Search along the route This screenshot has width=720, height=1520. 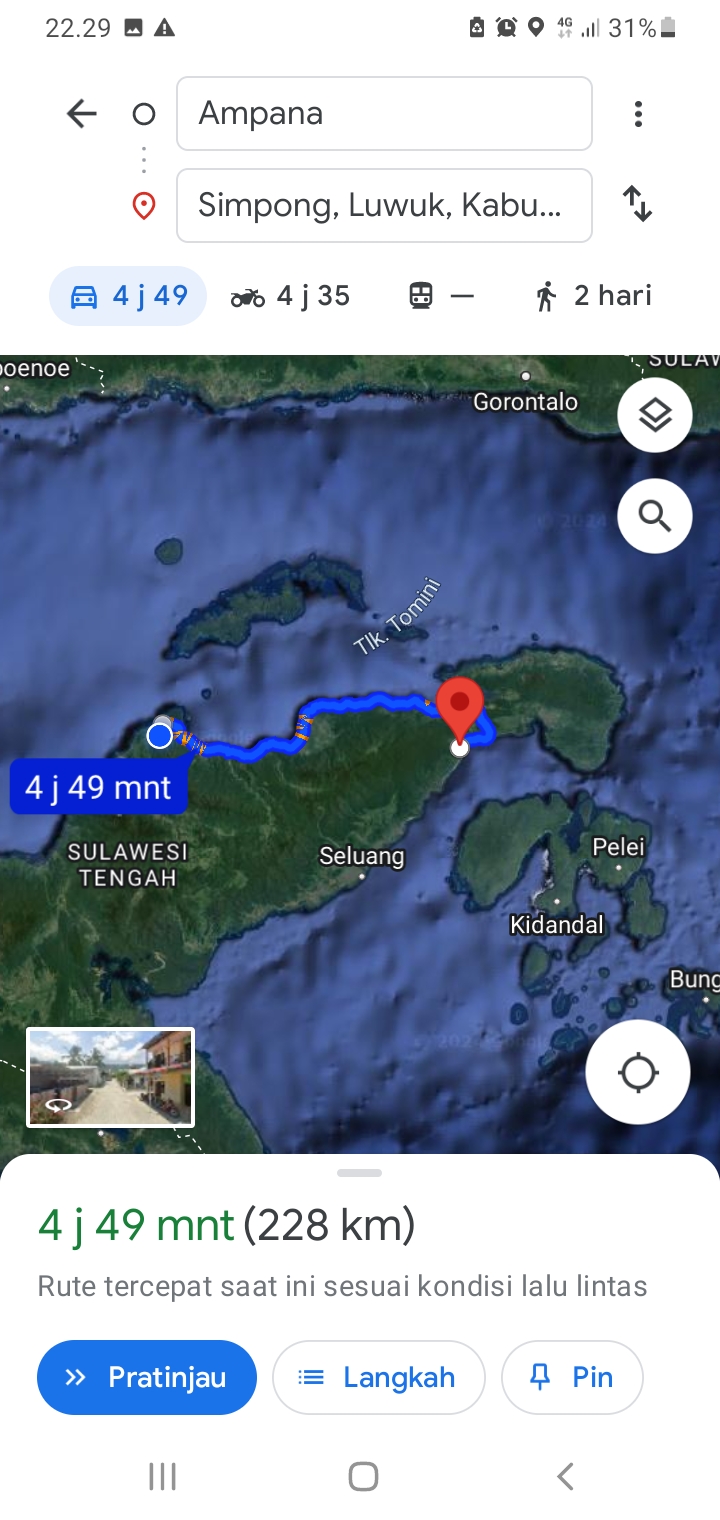[x=655, y=516]
